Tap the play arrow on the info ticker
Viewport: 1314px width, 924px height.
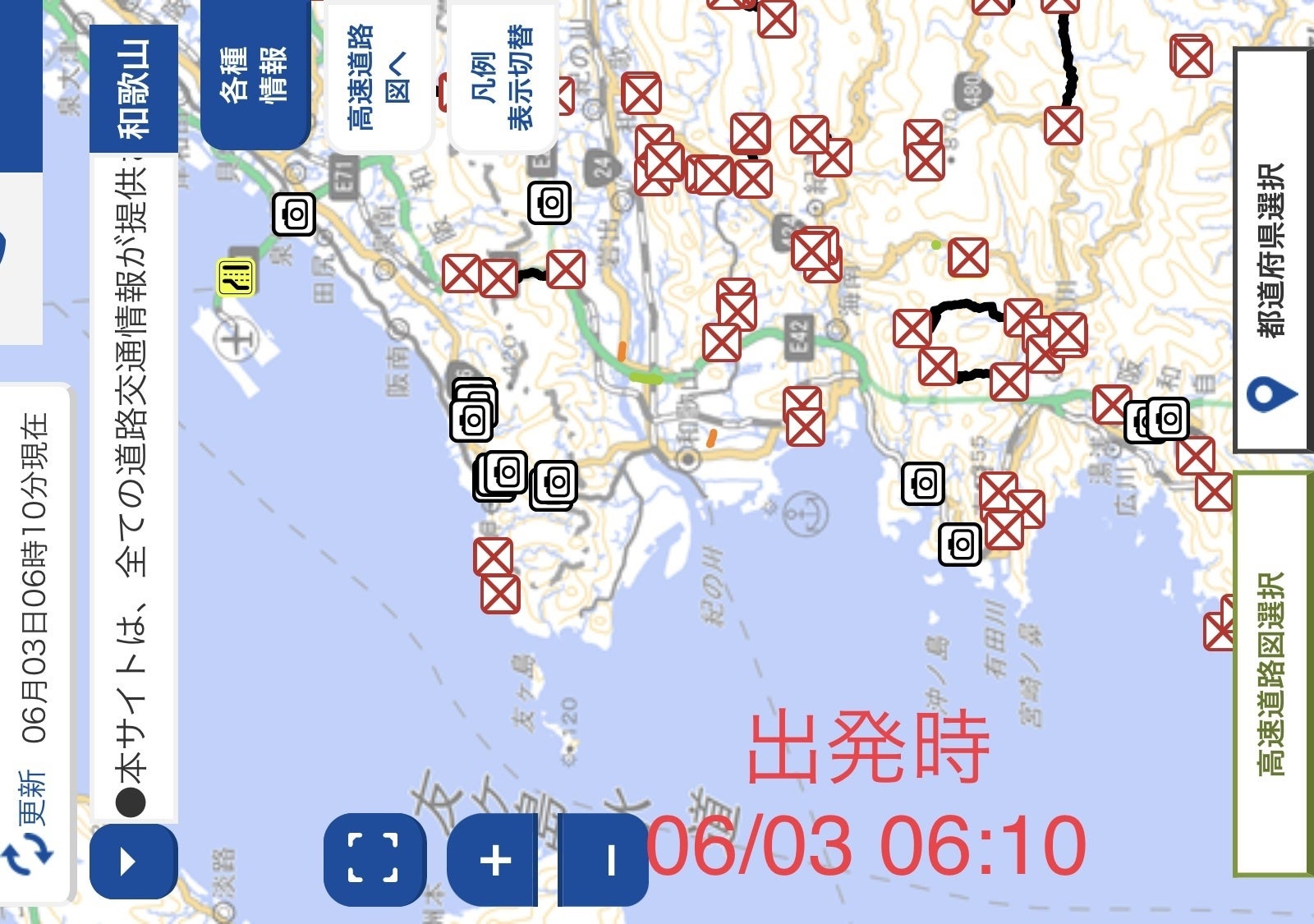131,862
